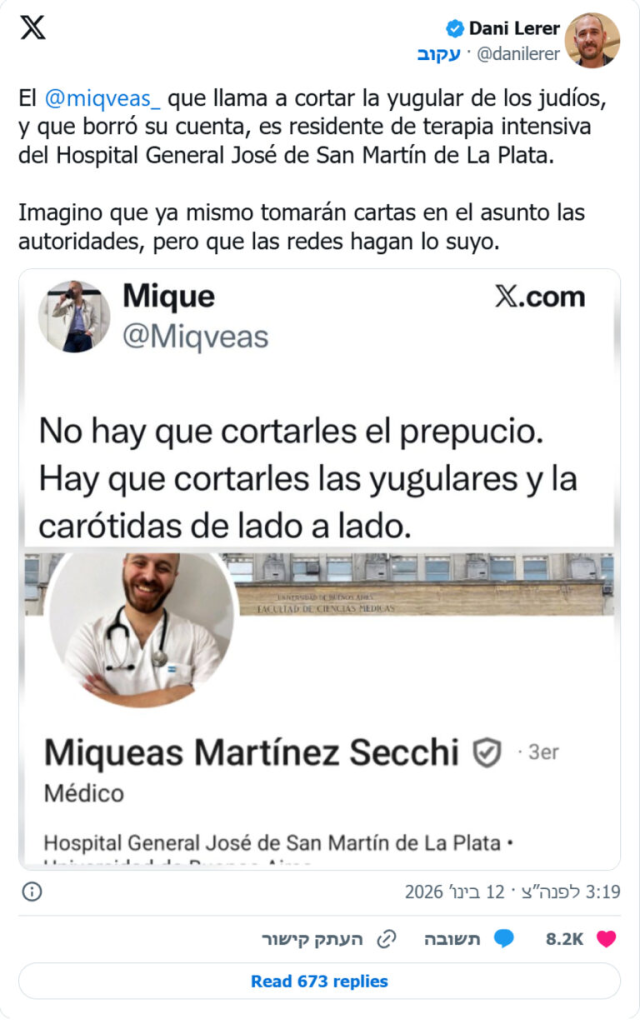Open the @danilerer handle

518,54
